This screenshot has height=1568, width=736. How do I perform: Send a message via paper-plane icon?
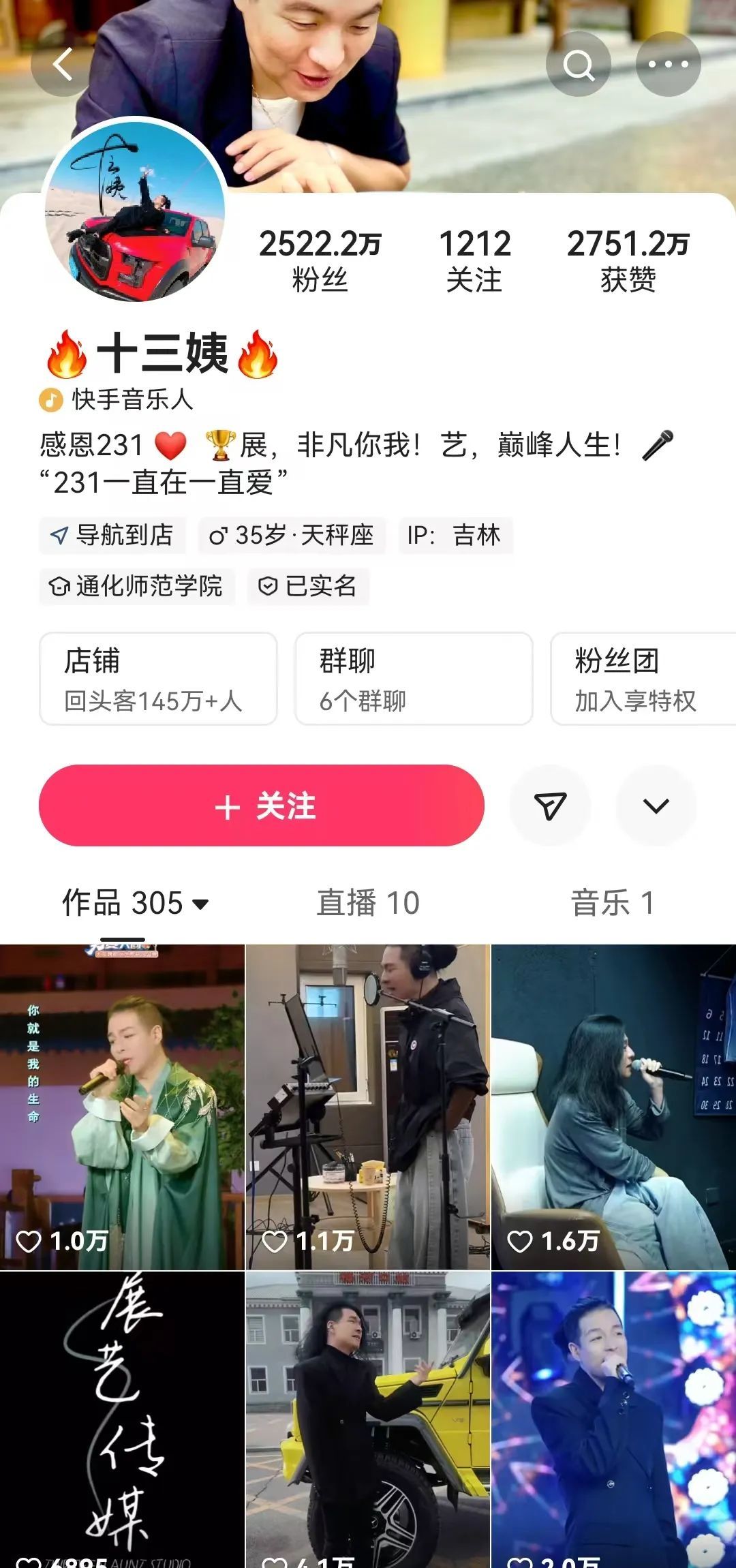click(550, 805)
